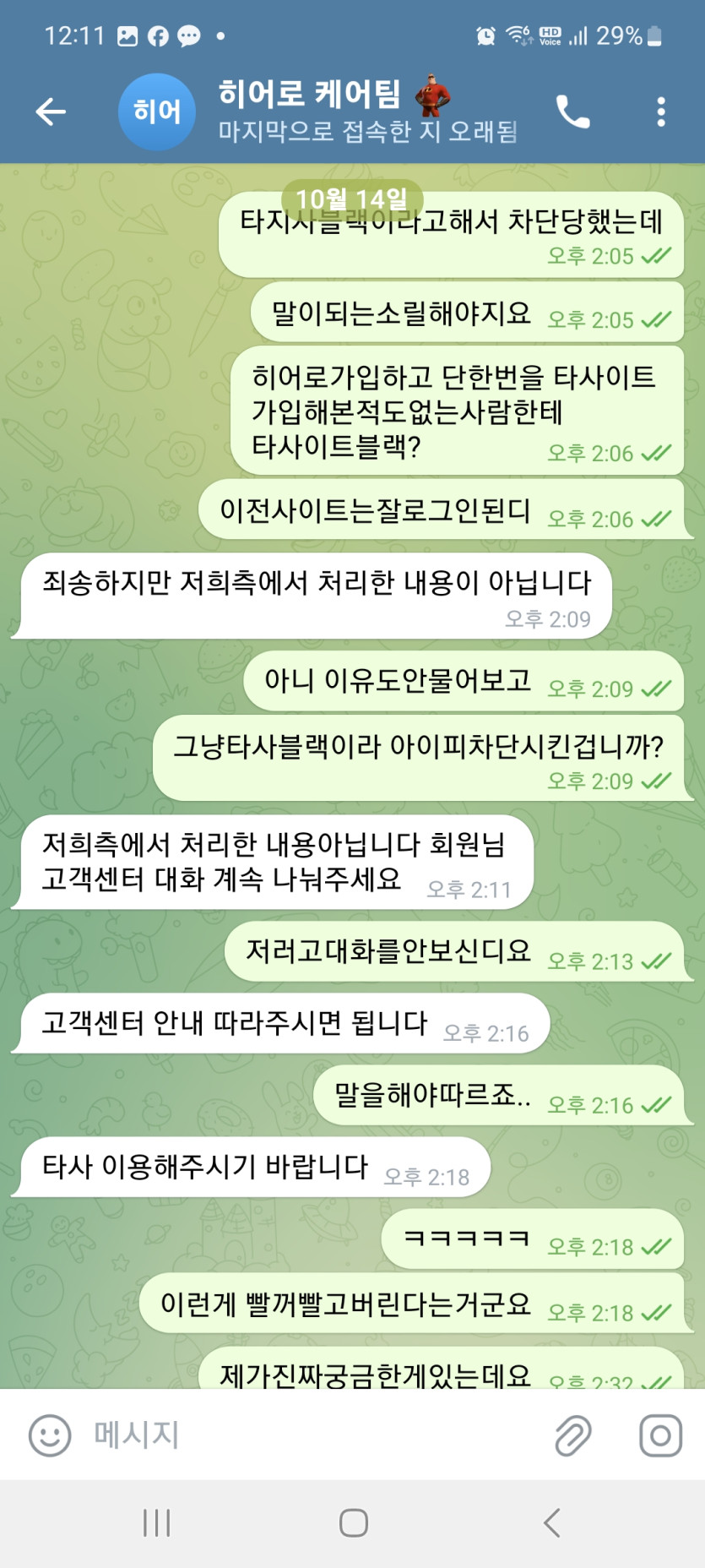Tap the system home button
The image size is (705, 1568).
click(x=353, y=1523)
